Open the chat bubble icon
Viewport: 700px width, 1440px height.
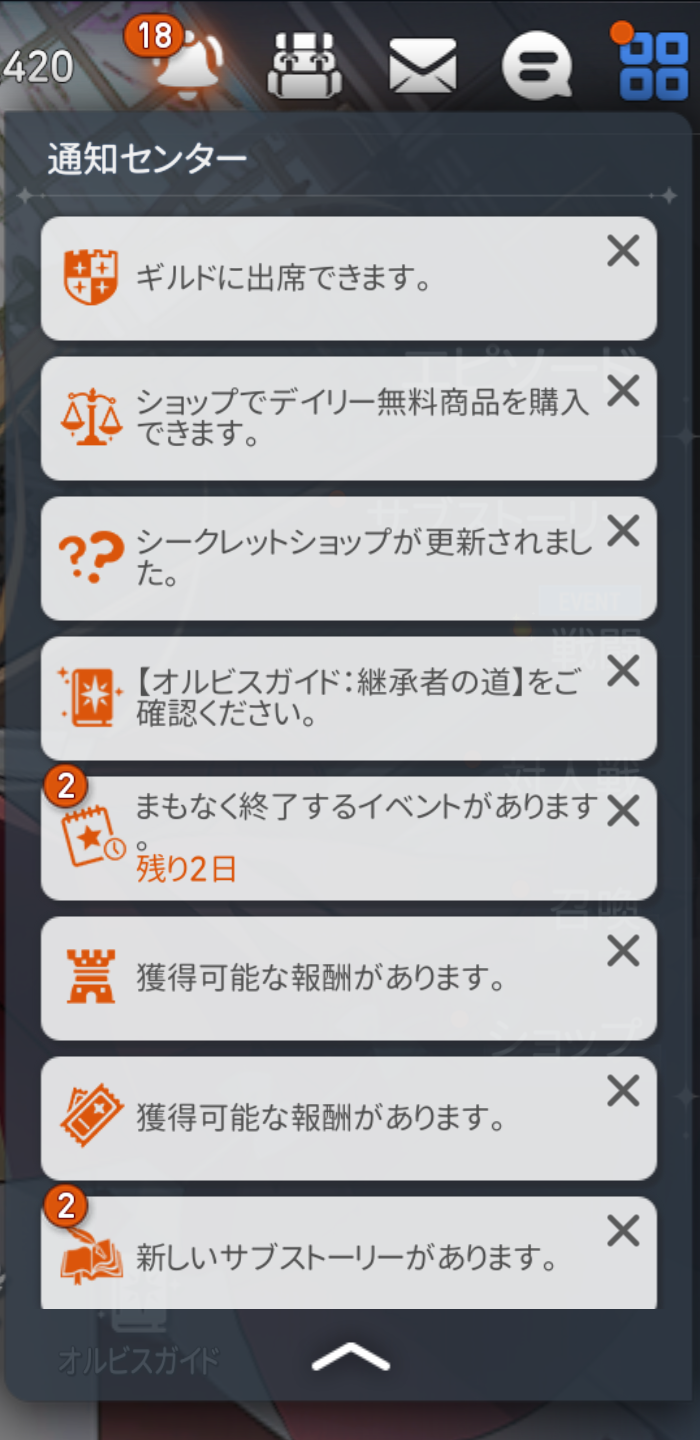538,67
